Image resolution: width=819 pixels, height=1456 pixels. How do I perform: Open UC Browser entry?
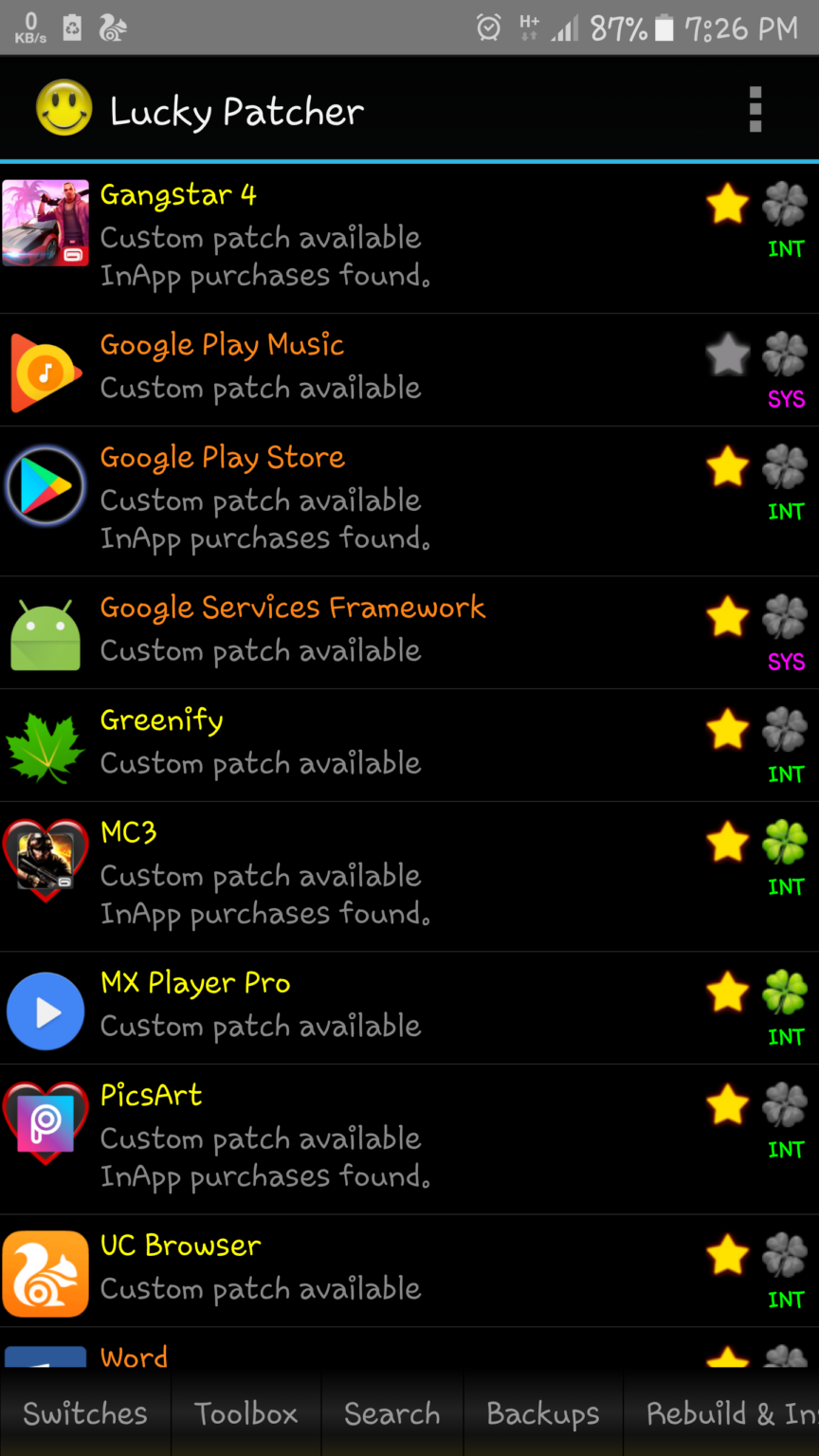(379, 1269)
